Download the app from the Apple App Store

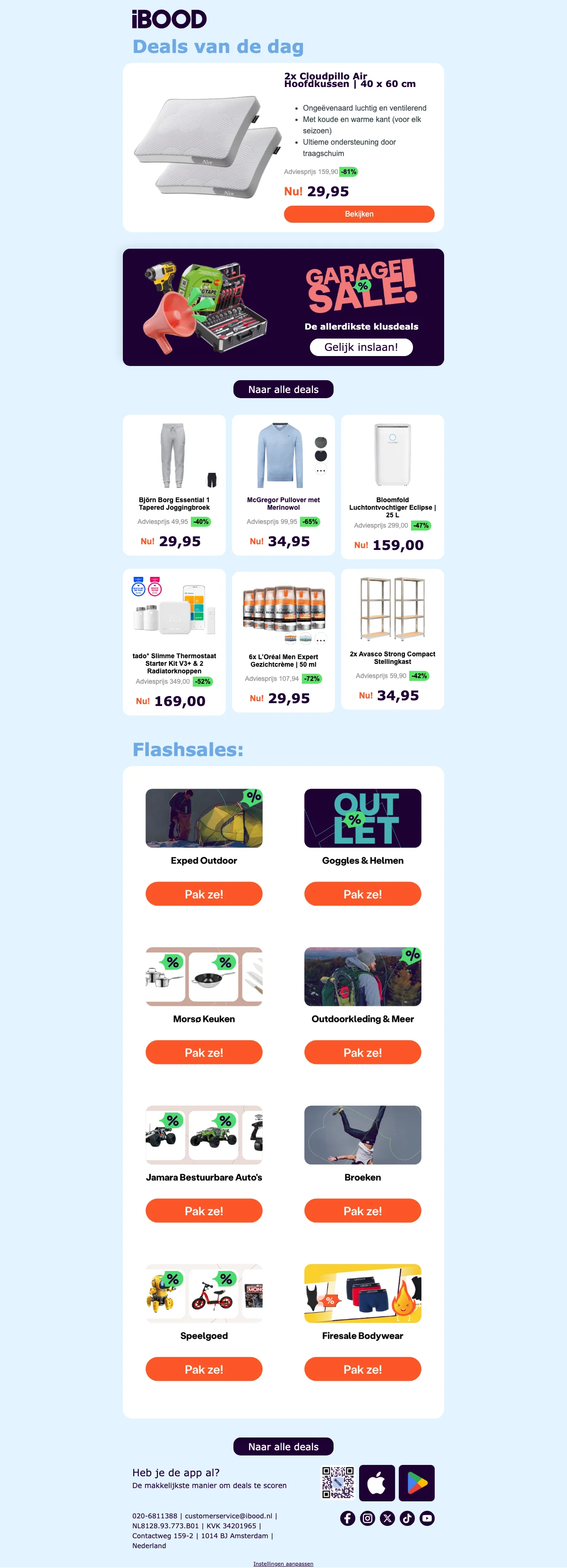click(377, 1483)
